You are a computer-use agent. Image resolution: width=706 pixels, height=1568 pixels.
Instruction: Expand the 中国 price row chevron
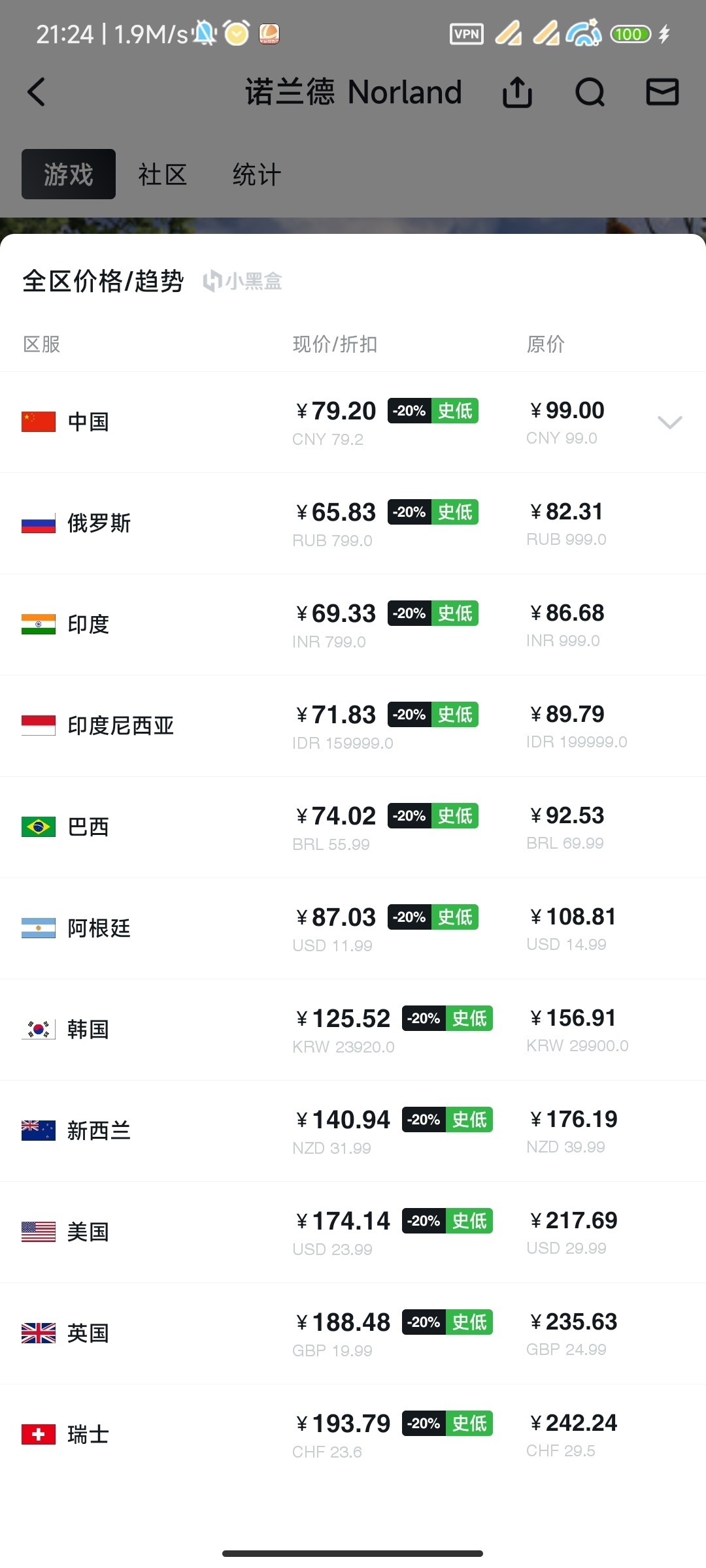pos(670,422)
